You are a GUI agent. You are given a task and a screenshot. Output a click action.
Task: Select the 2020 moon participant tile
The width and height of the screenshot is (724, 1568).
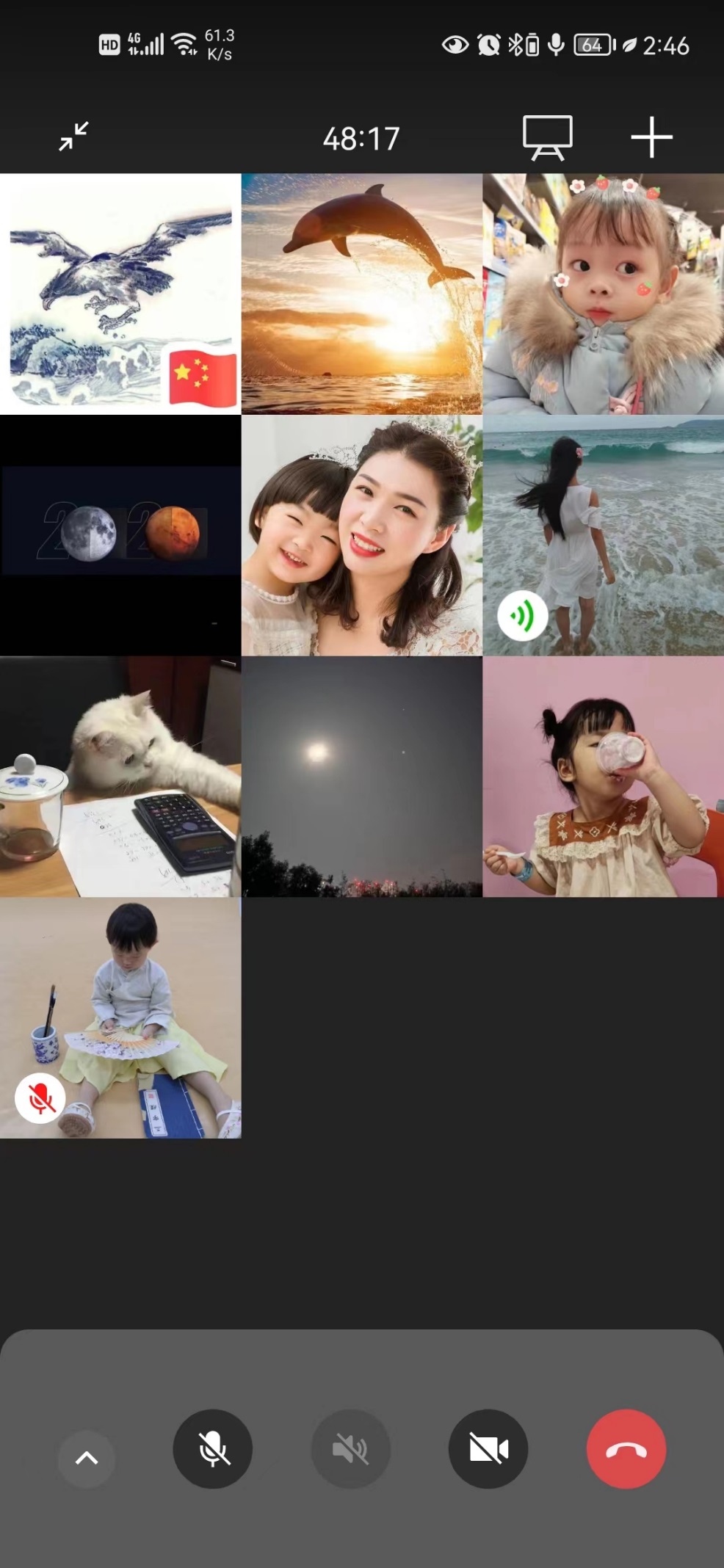point(120,535)
